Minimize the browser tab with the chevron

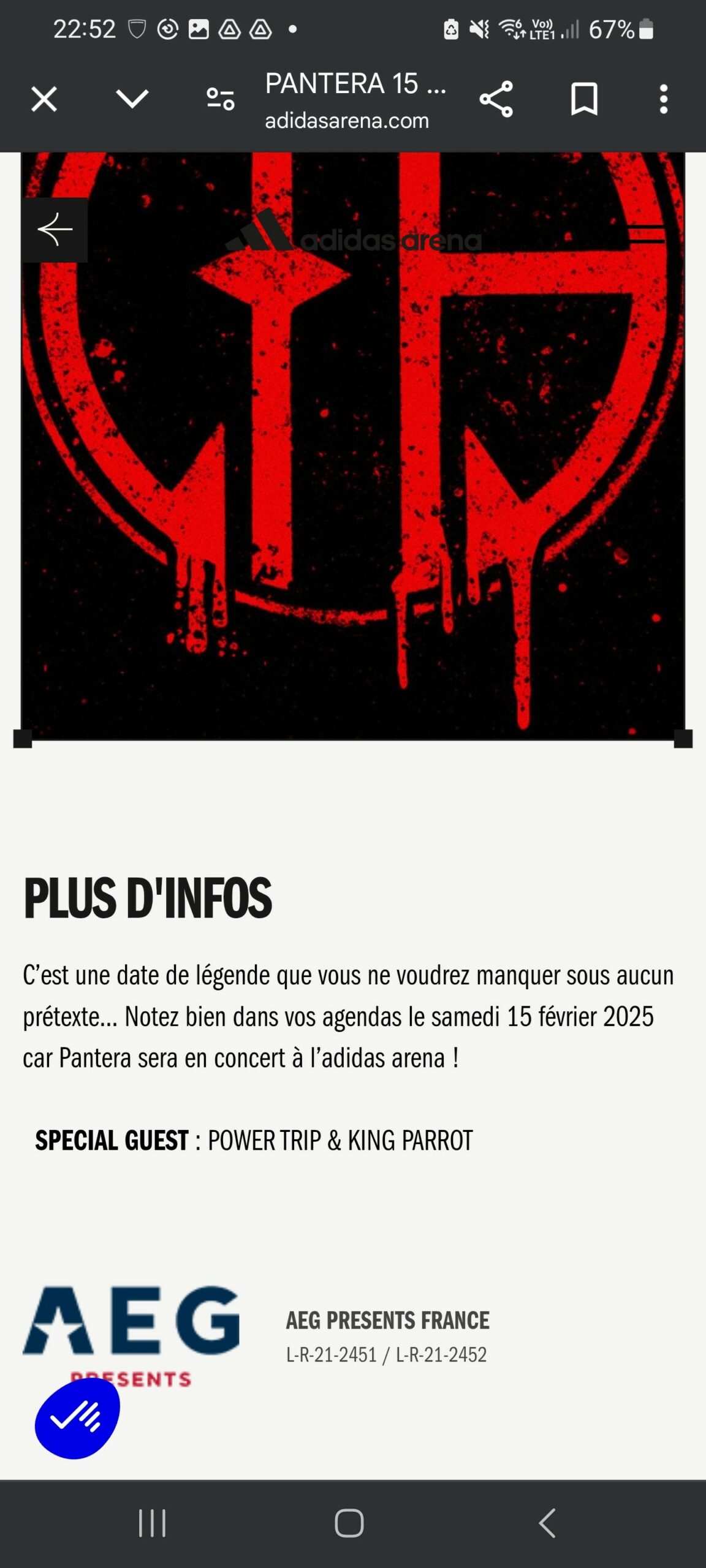coord(132,99)
